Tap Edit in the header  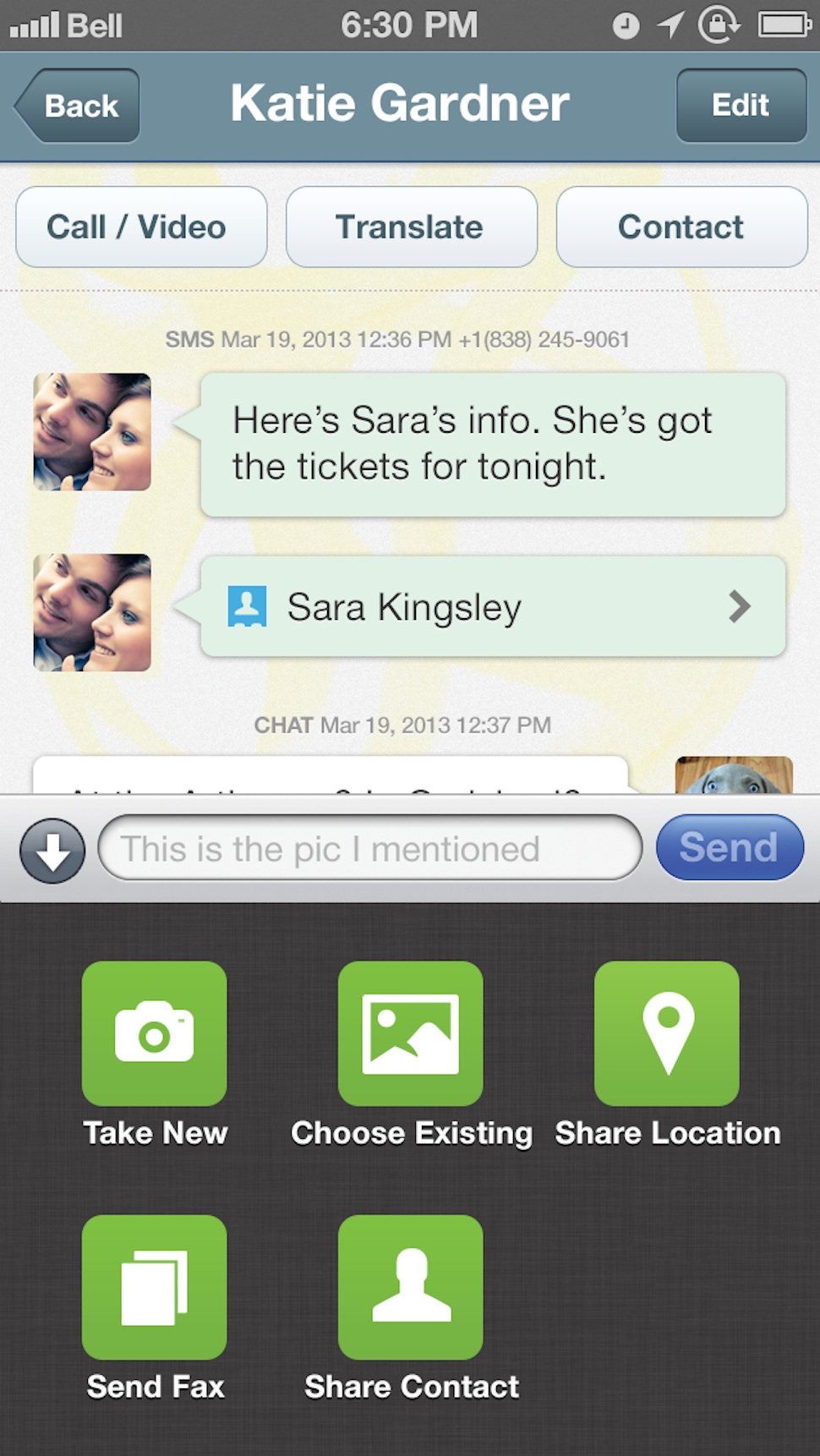point(741,106)
